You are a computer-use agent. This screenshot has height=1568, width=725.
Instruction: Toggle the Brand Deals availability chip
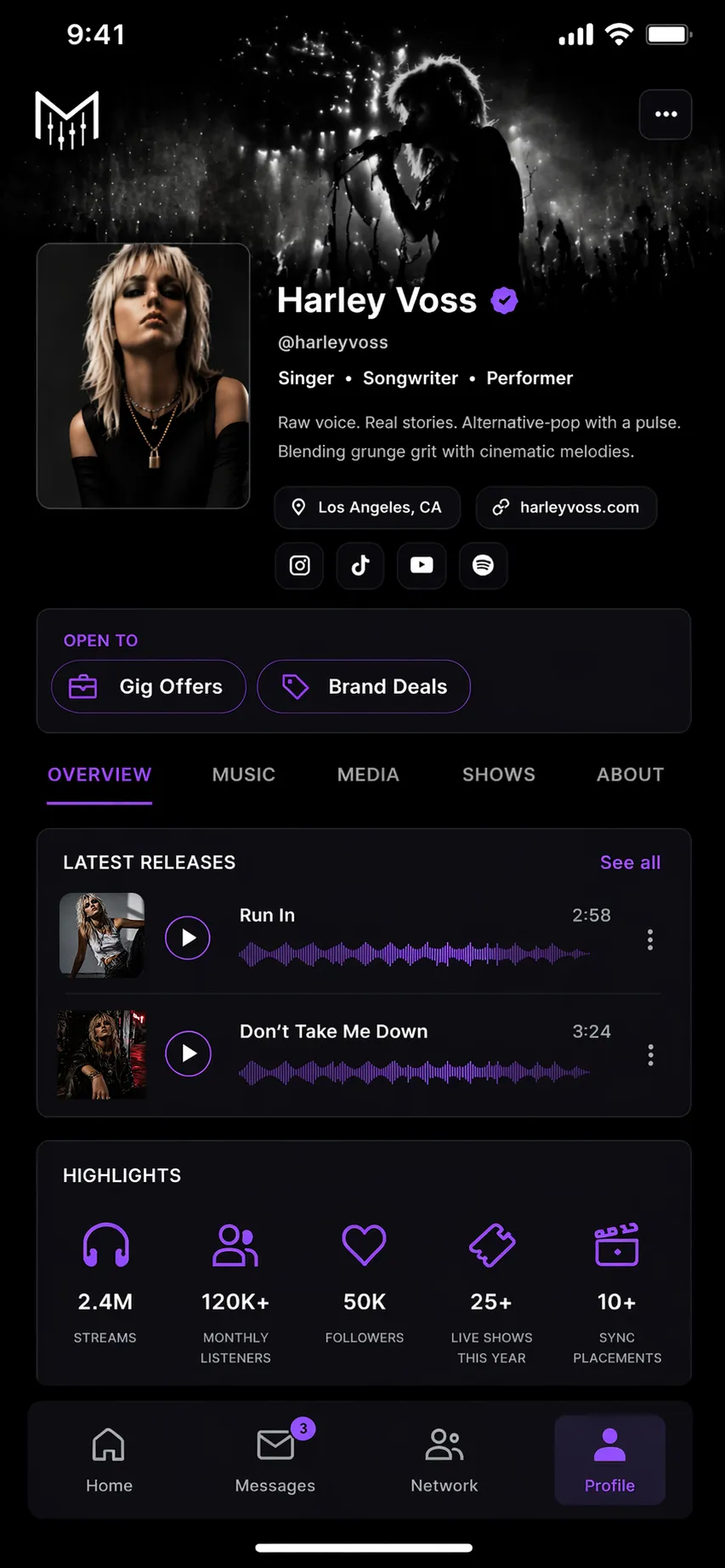point(364,686)
